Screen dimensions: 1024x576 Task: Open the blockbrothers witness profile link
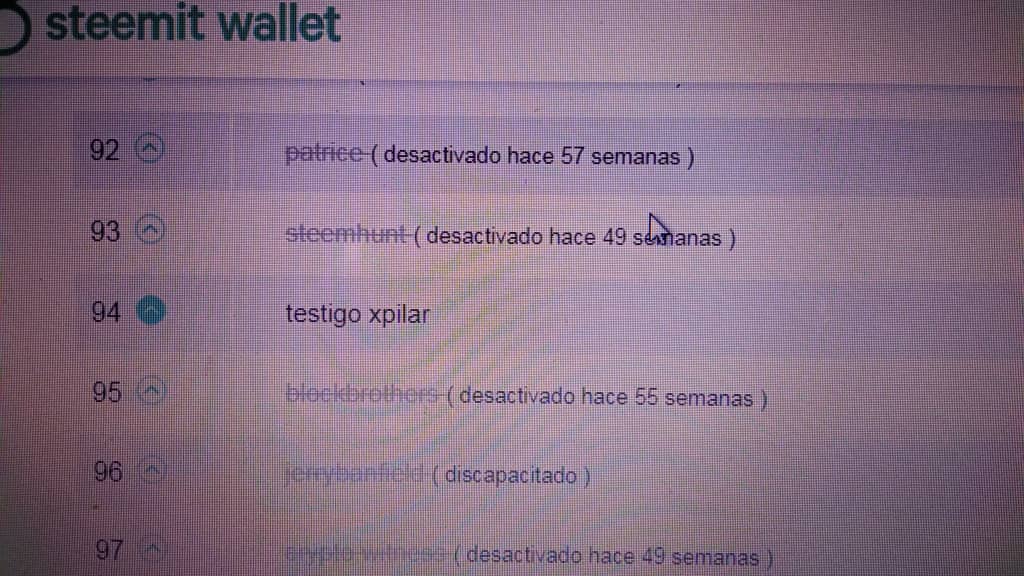(x=362, y=396)
